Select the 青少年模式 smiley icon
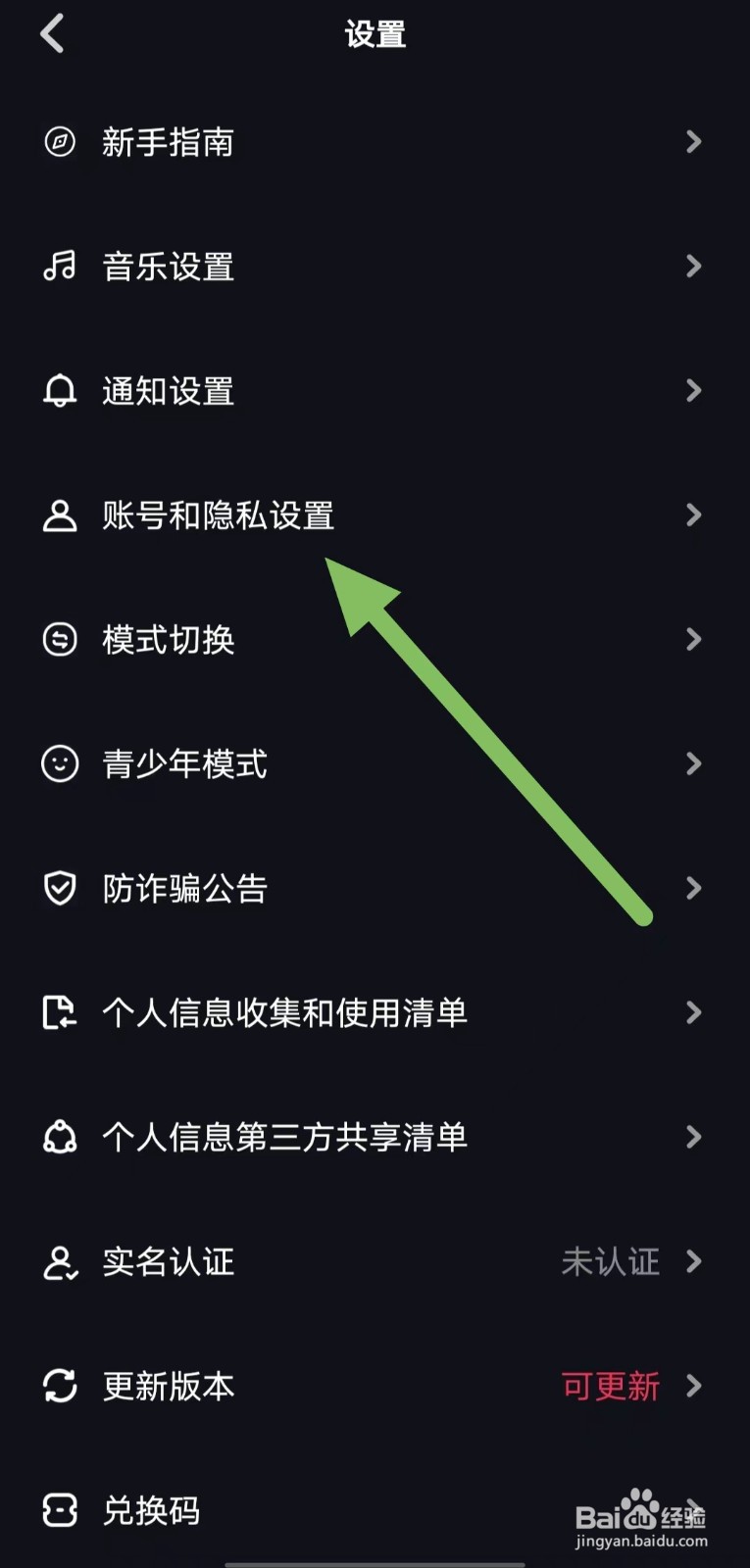The width and height of the screenshot is (750, 1568). (60, 764)
